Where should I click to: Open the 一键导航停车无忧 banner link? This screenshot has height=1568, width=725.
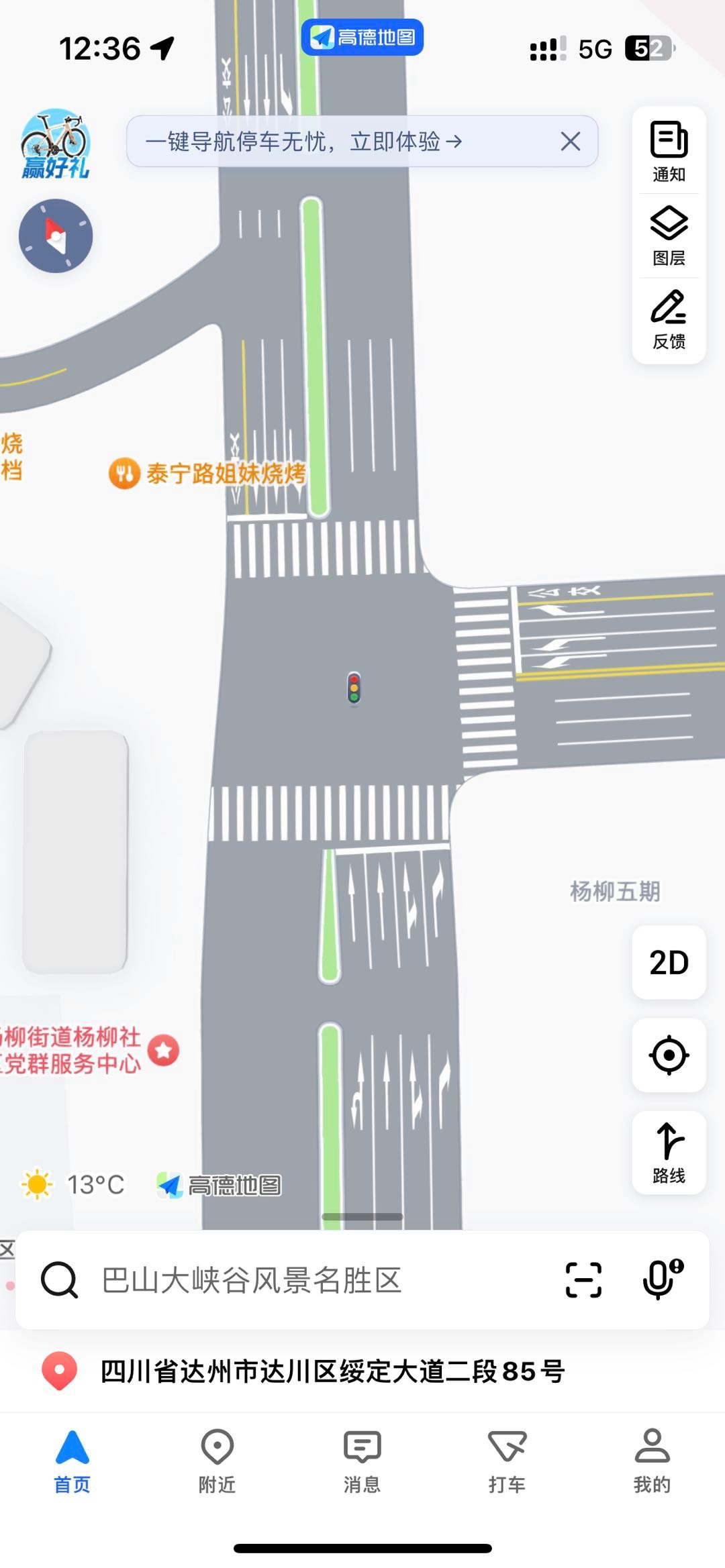(x=303, y=142)
